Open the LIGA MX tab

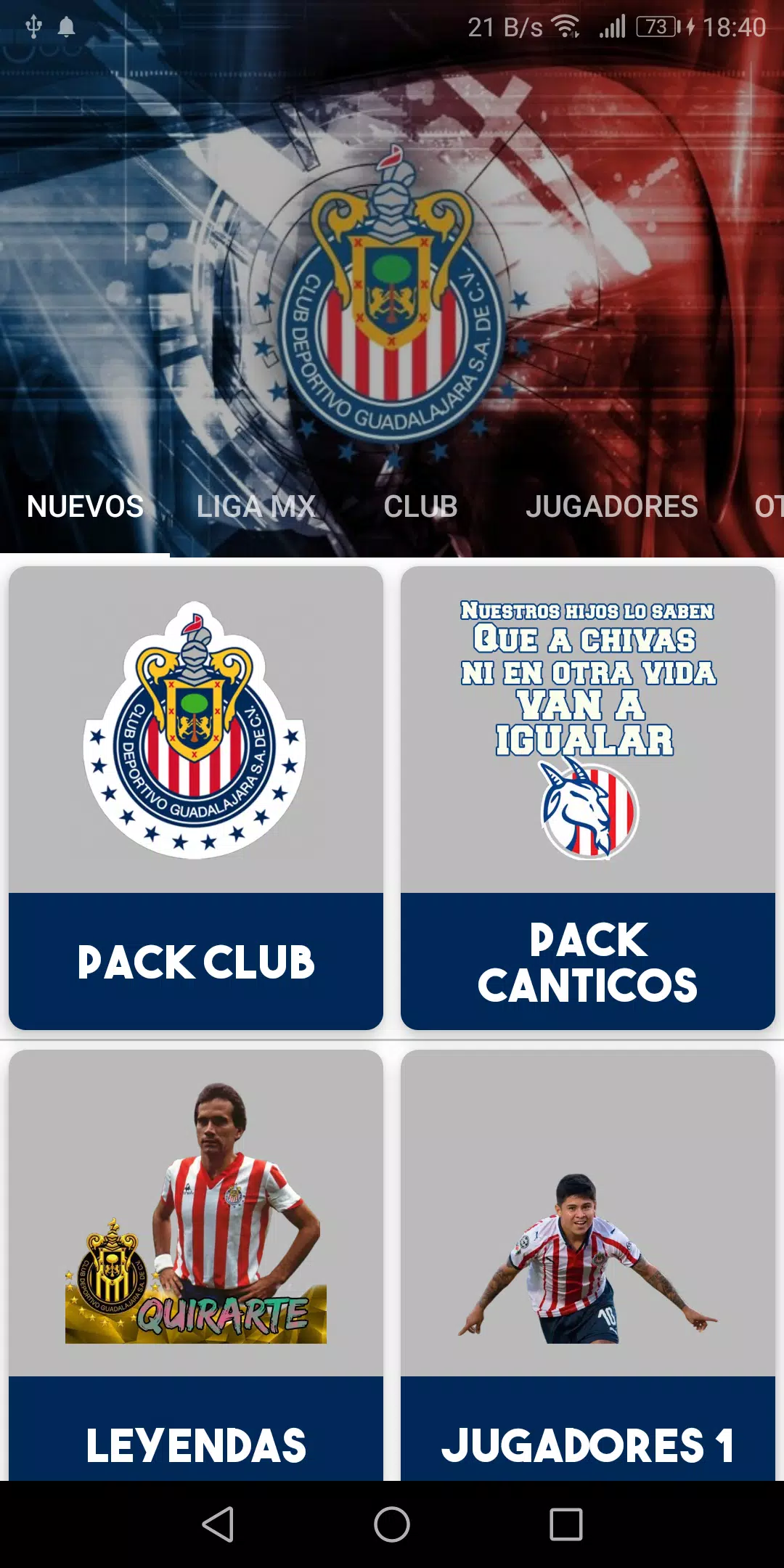256,507
